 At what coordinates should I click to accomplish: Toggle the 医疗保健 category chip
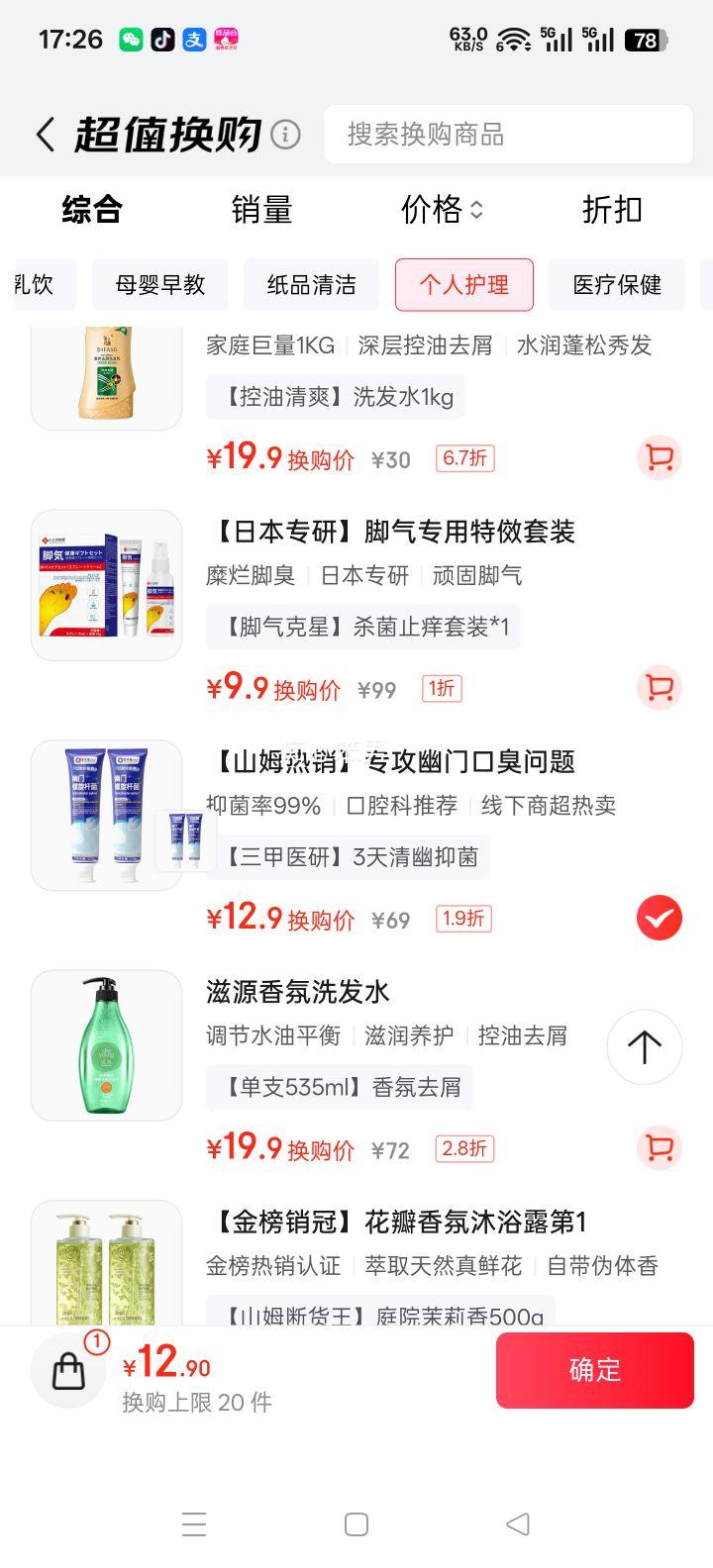(617, 285)
